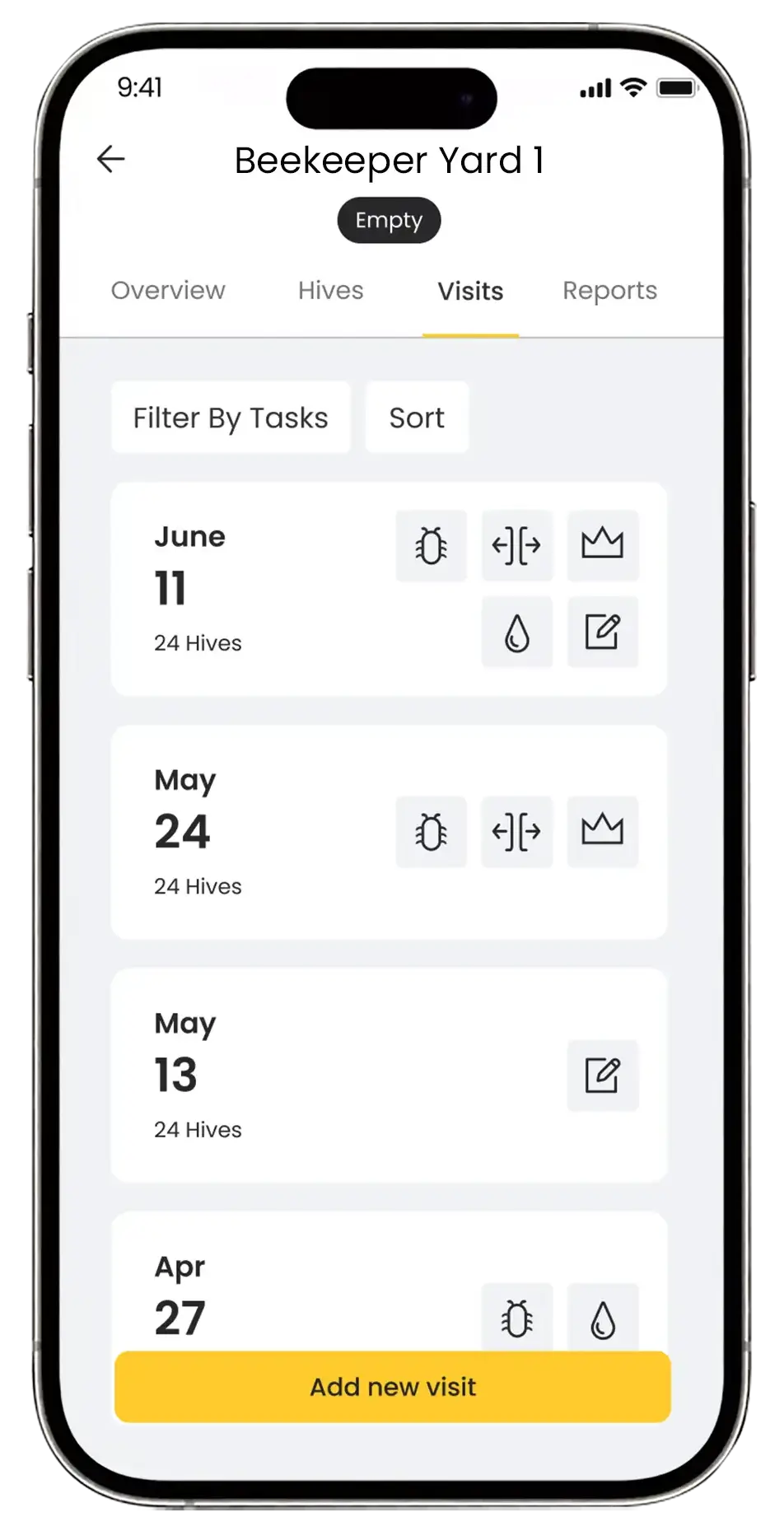Tap the crown icon on May 24 visit
Viewport: 784px width, 1531px height.
click(x=602, y=832)
